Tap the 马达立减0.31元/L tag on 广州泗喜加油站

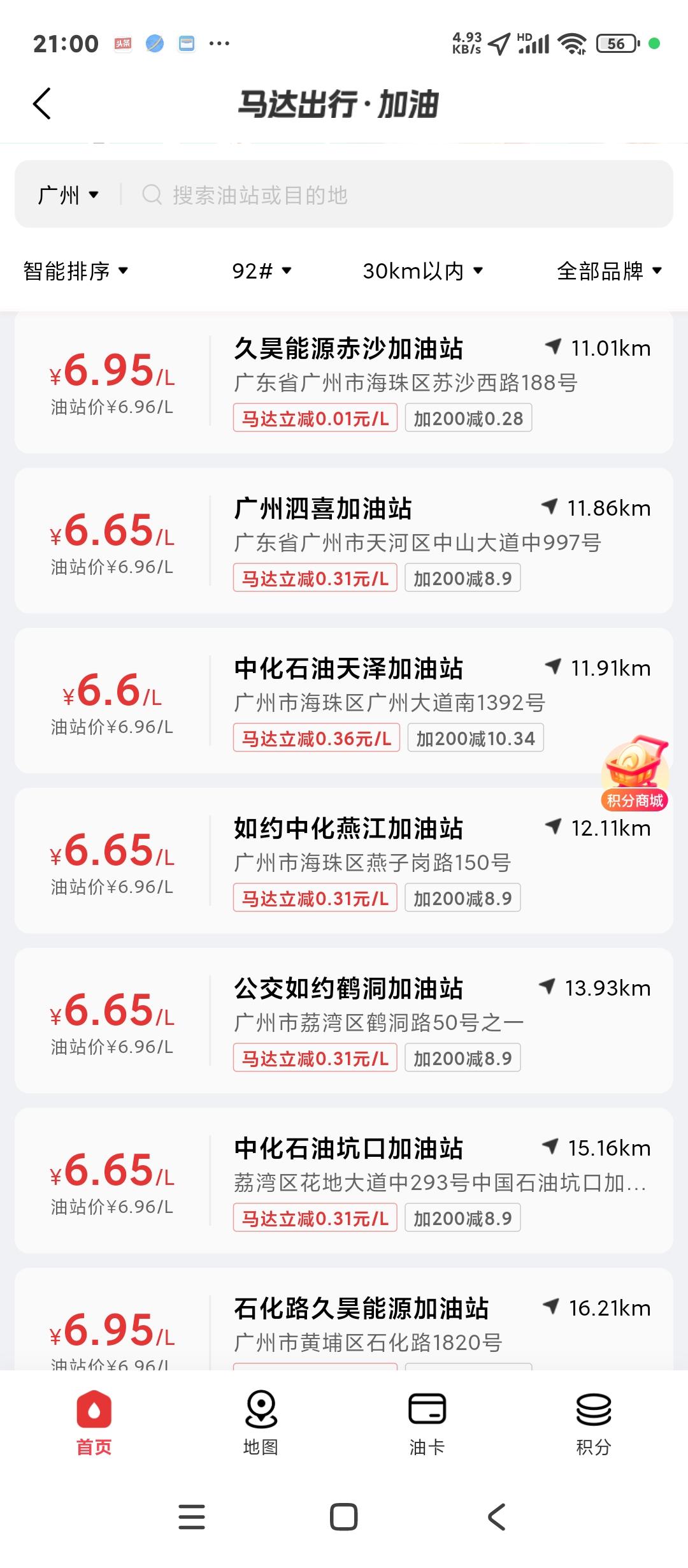[315, 577]
